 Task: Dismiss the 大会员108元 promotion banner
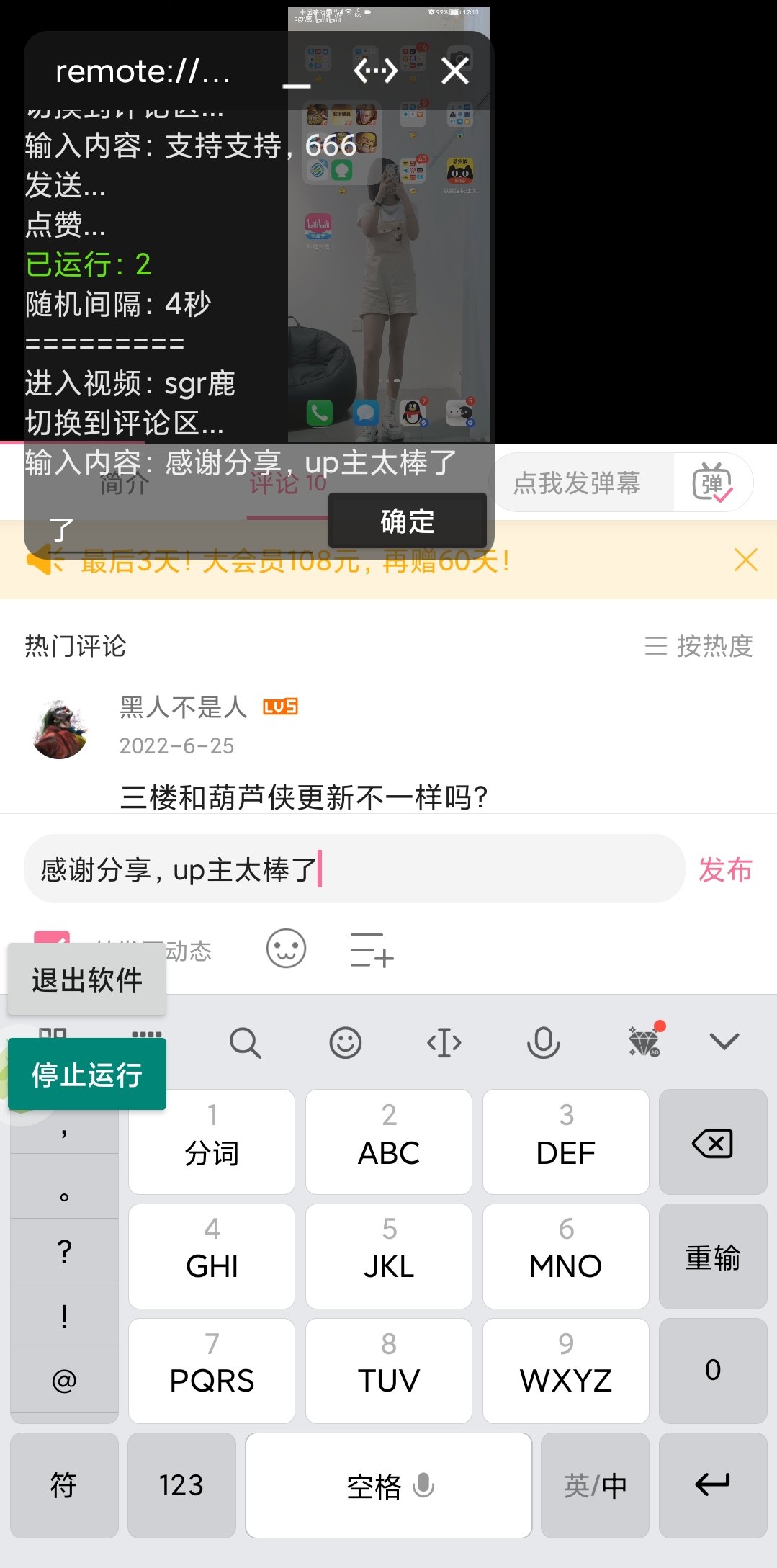pyautogui.click(x=745, y=560)
